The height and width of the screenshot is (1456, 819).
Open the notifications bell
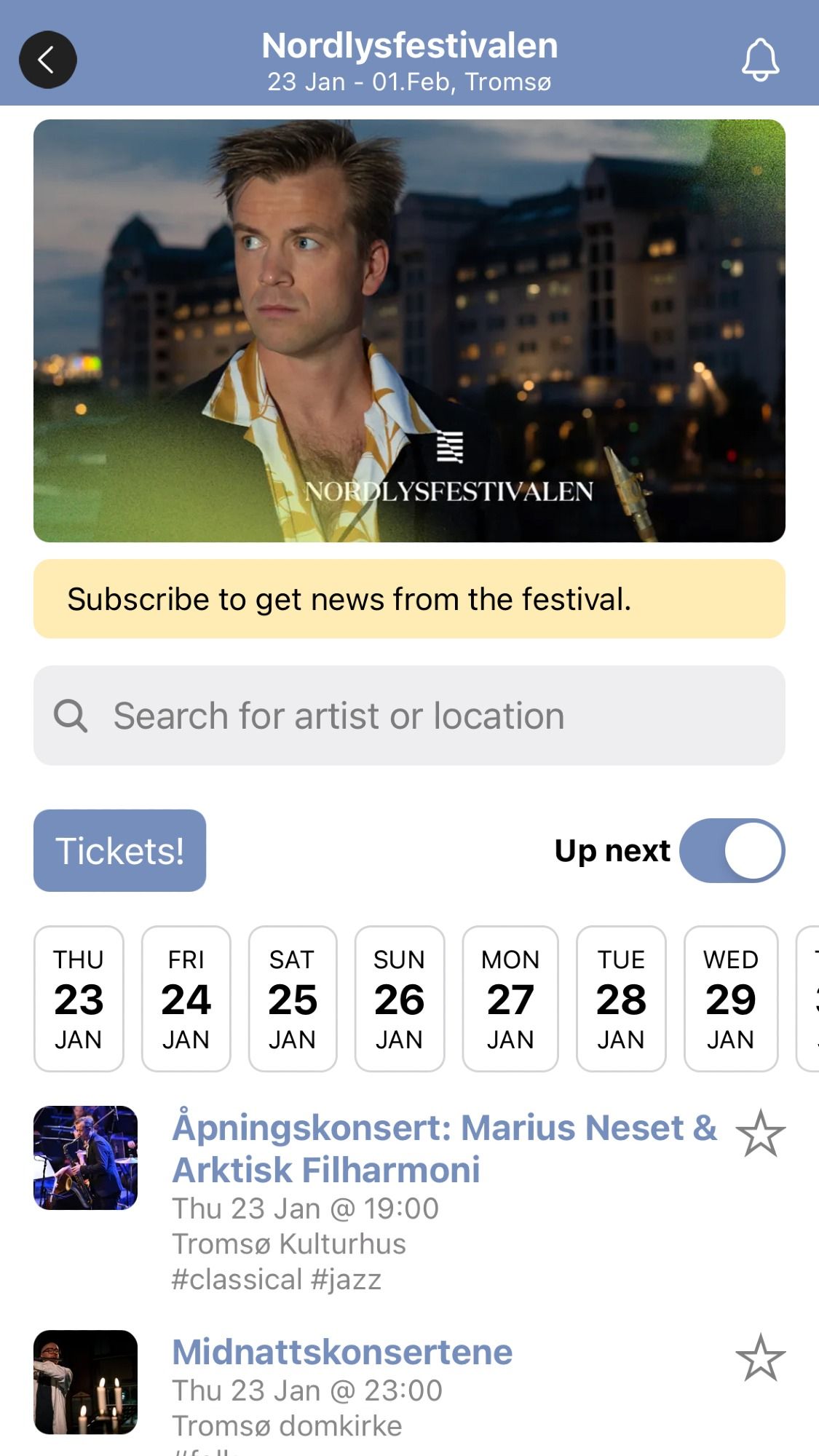[x=760, y=60]
